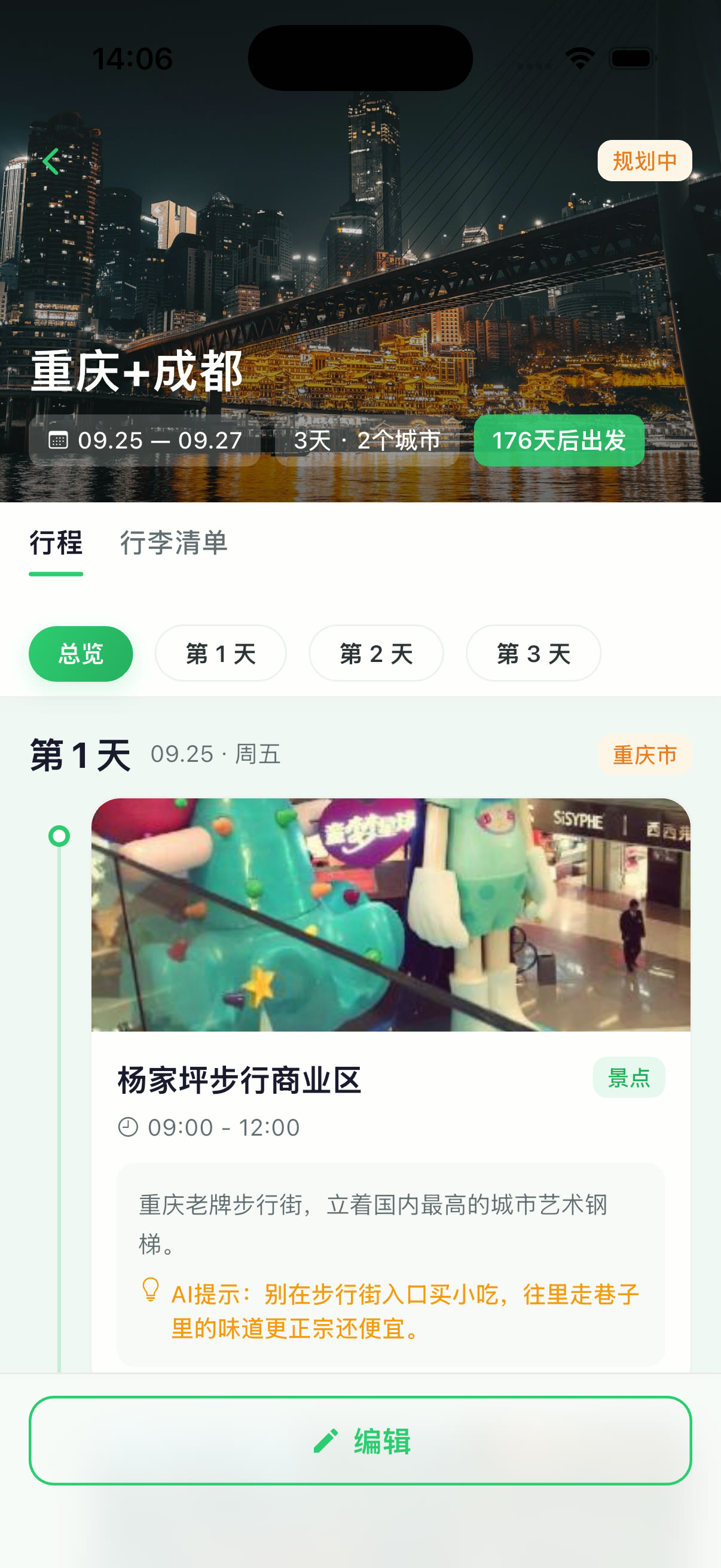The height and width of the screenshot is (1568, 721).
Task: Switch to the 行李清单 tab
Action: pyautogui.click(x=173, y=544)
